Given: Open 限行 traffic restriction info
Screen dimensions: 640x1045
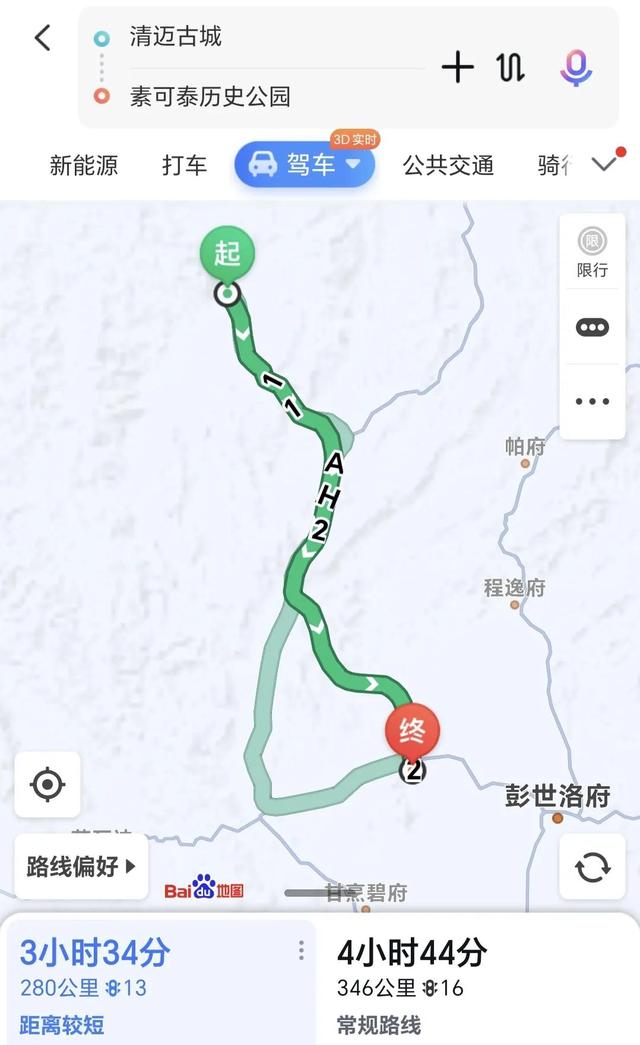Looking at the screenshot, I should click(x=592, y=252).
